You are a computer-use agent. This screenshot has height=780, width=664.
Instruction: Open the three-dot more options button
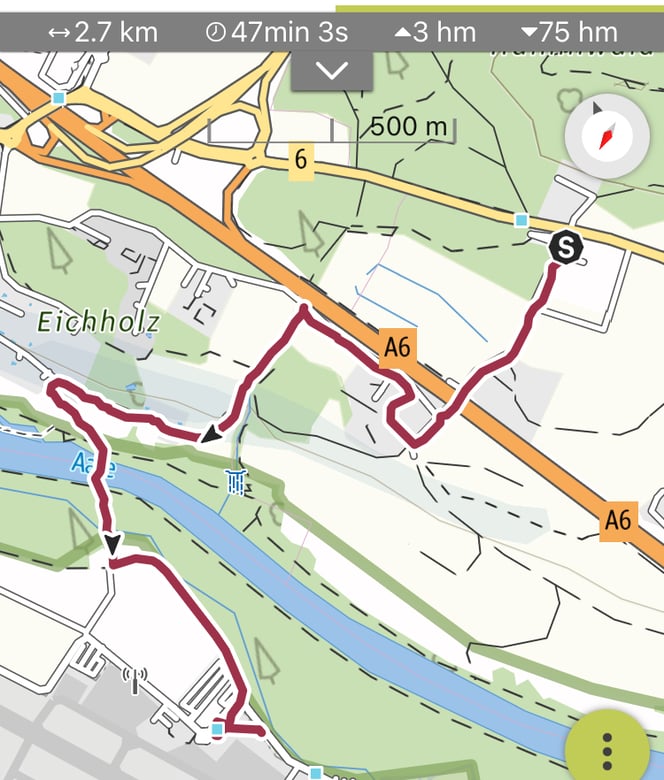click(x=607, y=749)
